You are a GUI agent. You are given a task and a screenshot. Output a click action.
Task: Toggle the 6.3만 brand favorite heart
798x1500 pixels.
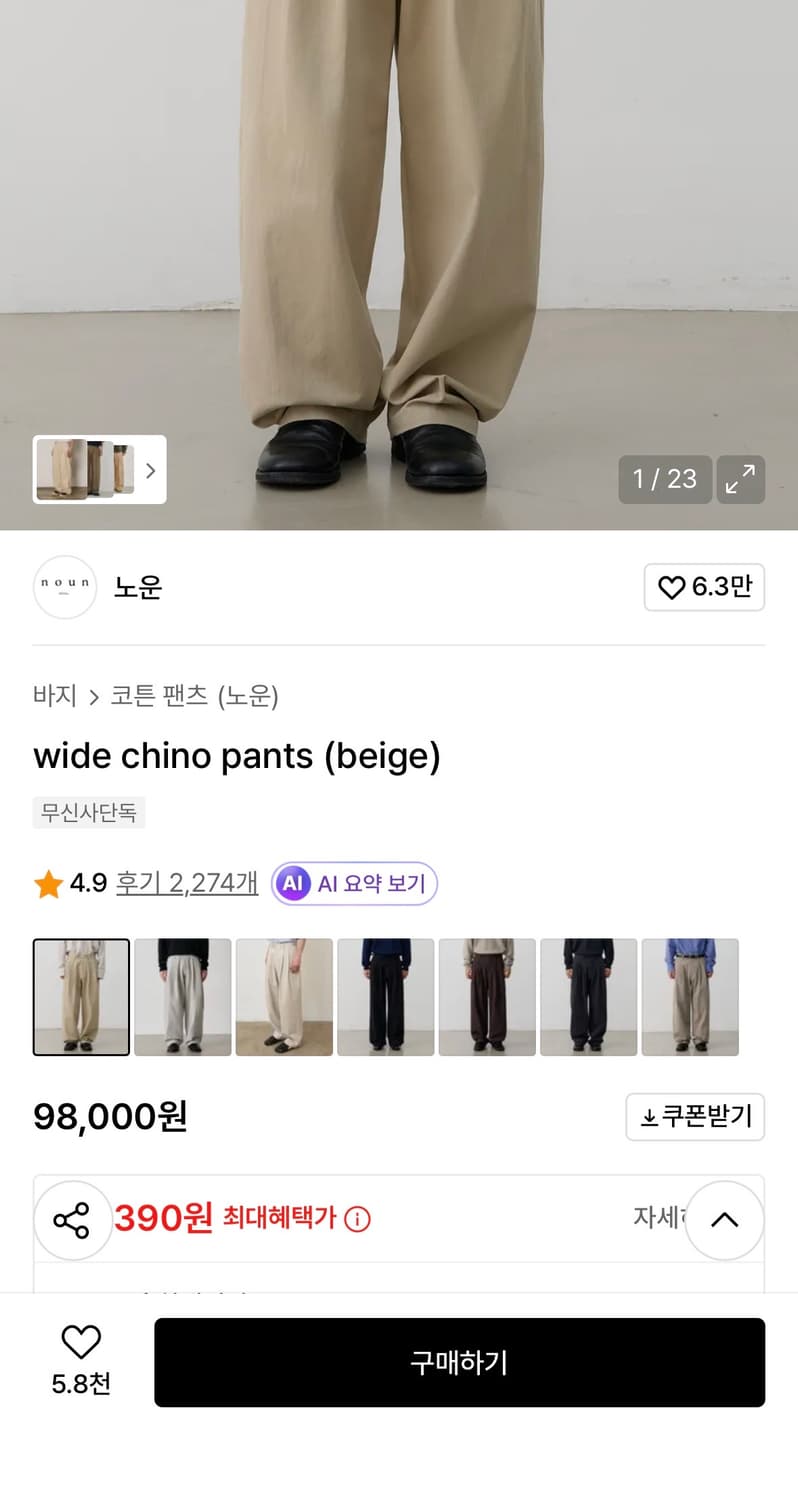click(x=704, y=587)
